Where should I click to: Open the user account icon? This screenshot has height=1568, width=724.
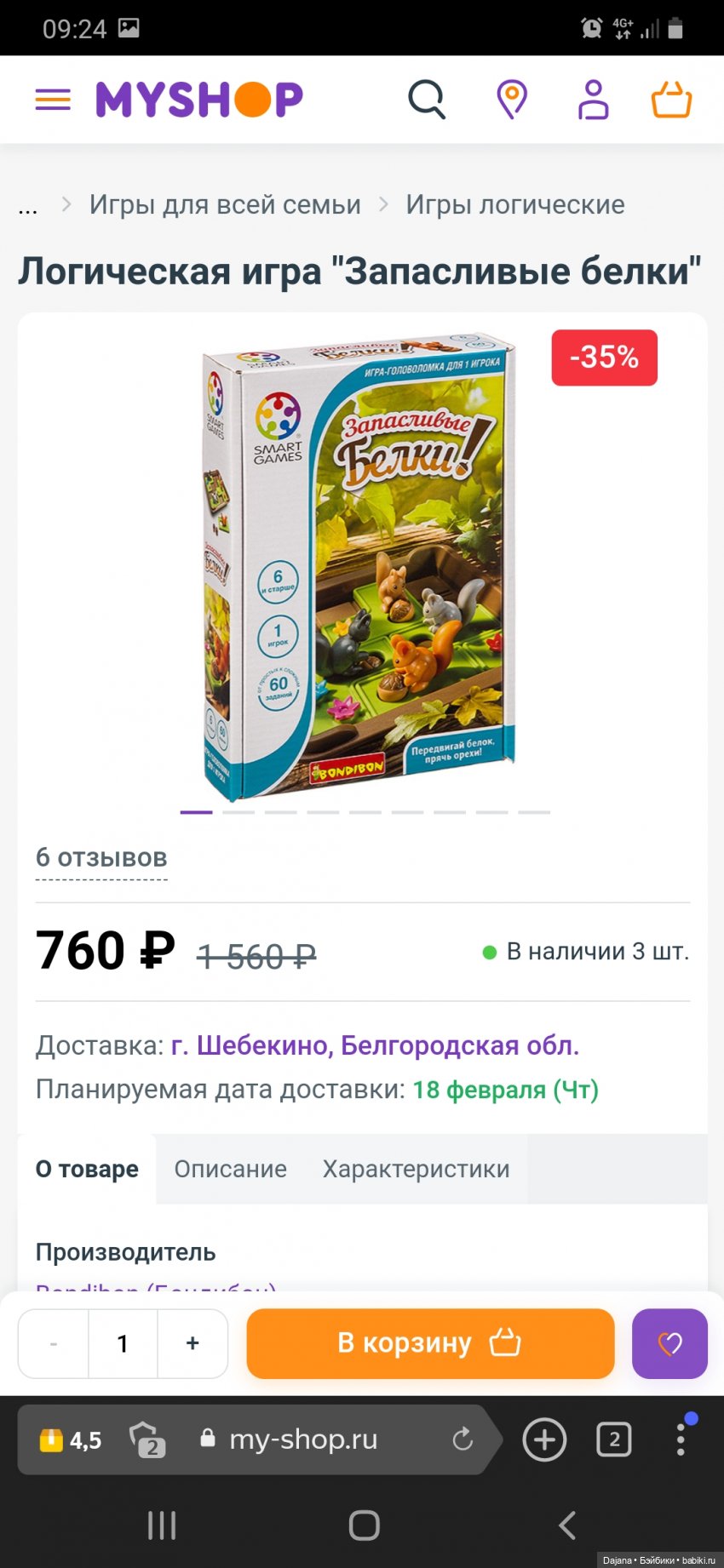pyautogui.click(x=594, y=100)
